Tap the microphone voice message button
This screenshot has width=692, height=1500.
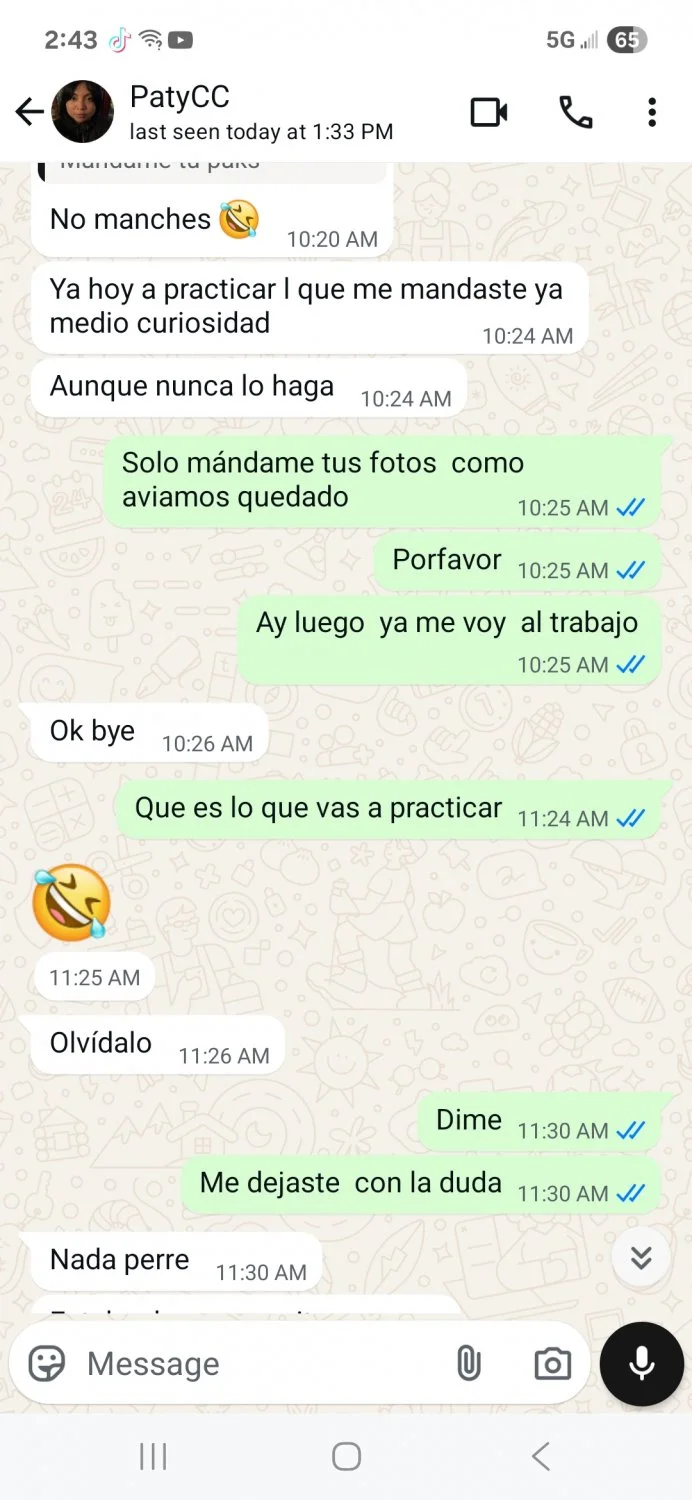[x=642, y=1363]
